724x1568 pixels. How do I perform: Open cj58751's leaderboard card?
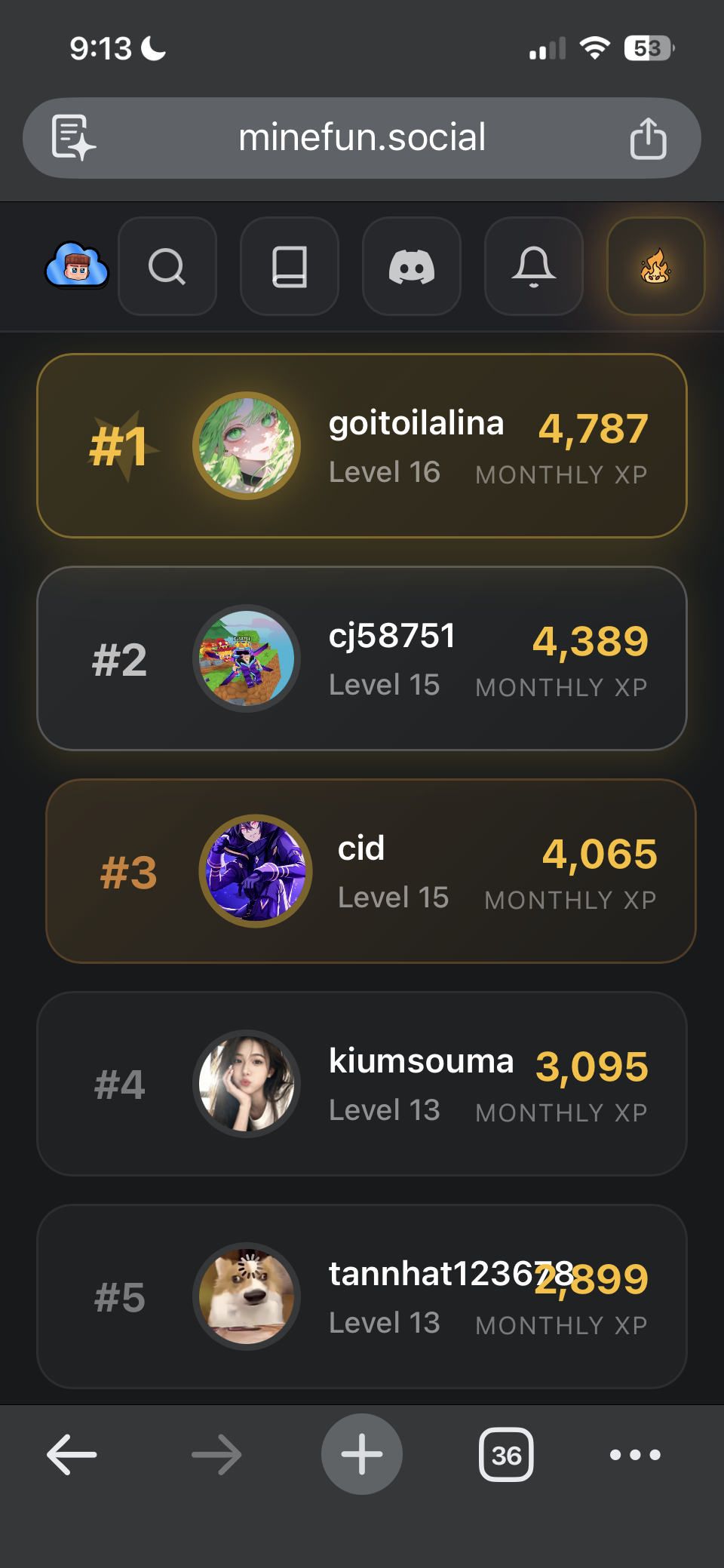(362, 658)
